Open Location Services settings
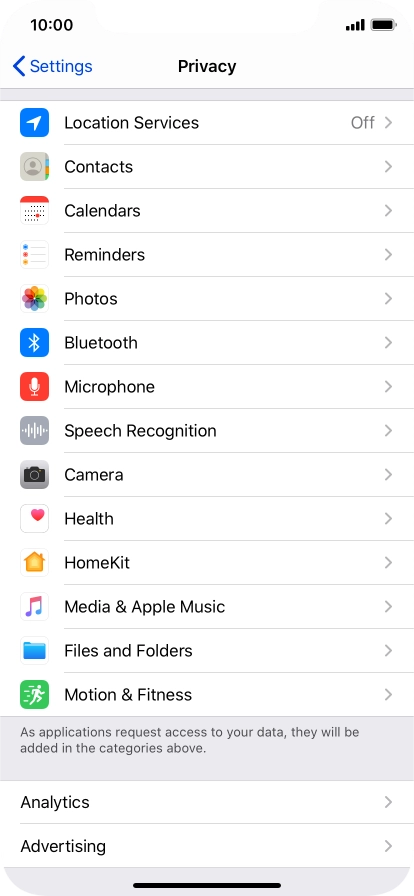Image resolution: width=414 pixels, height=896 pixels. point(207,123)
